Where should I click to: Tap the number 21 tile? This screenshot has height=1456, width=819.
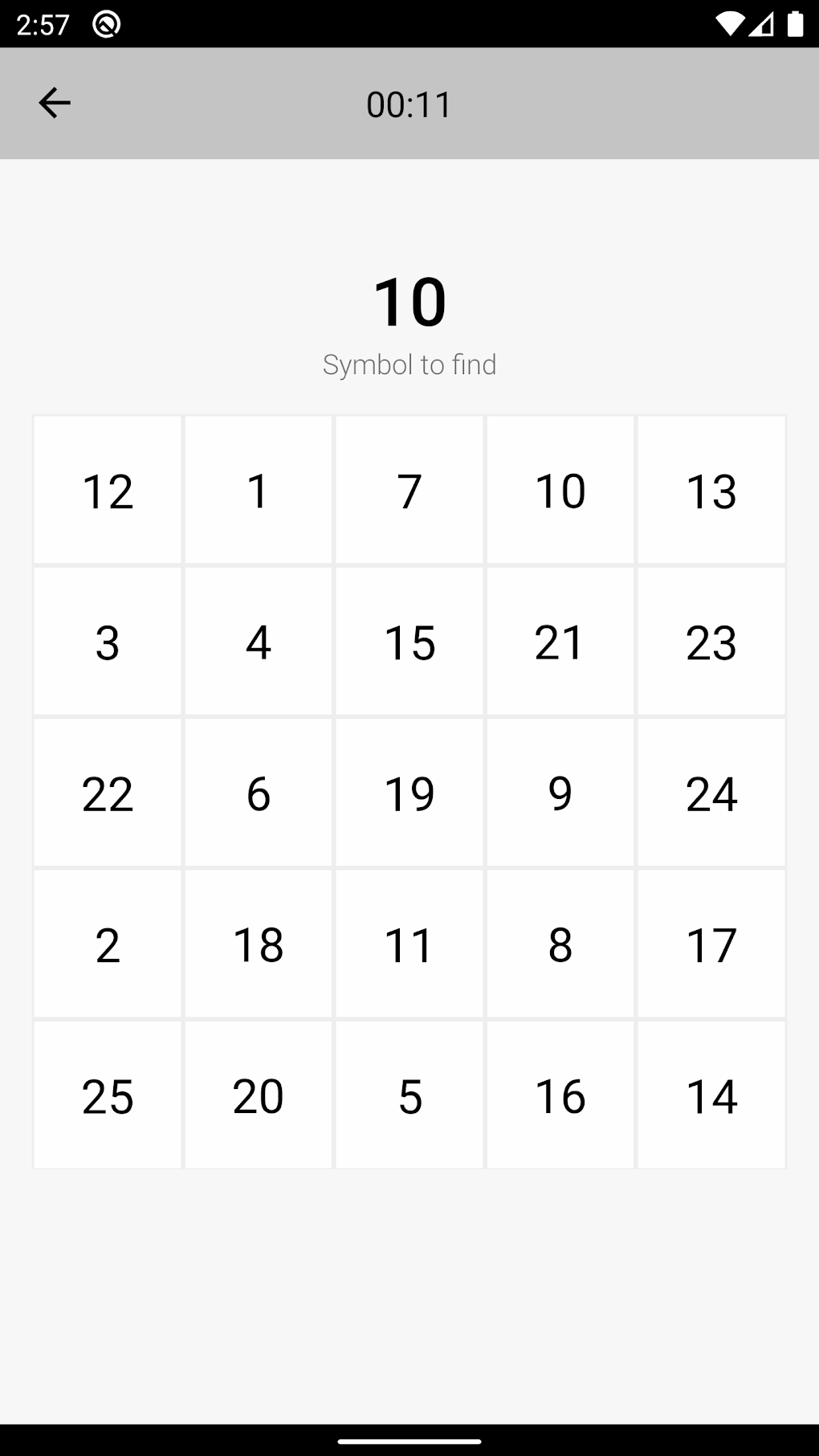[x=560, y=642]
